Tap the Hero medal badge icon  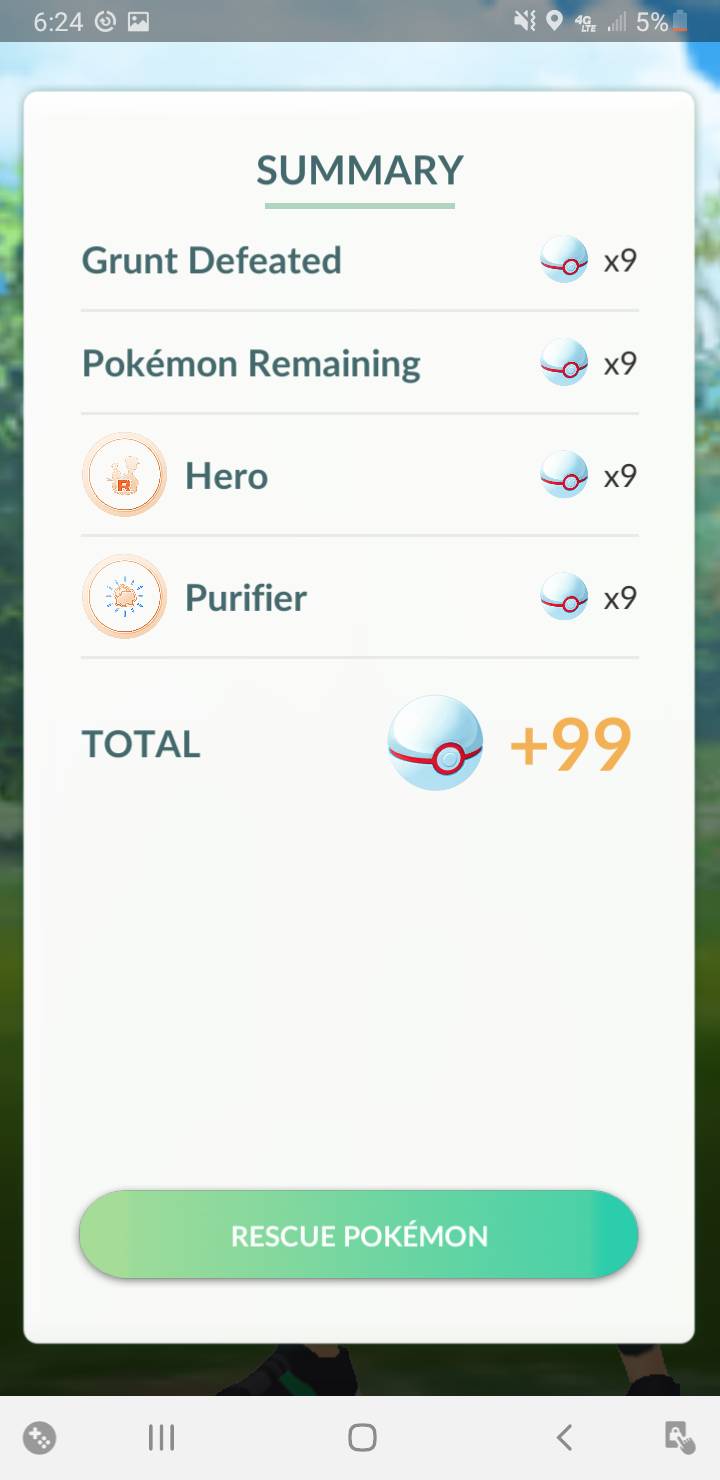click(x=124, y=475)
